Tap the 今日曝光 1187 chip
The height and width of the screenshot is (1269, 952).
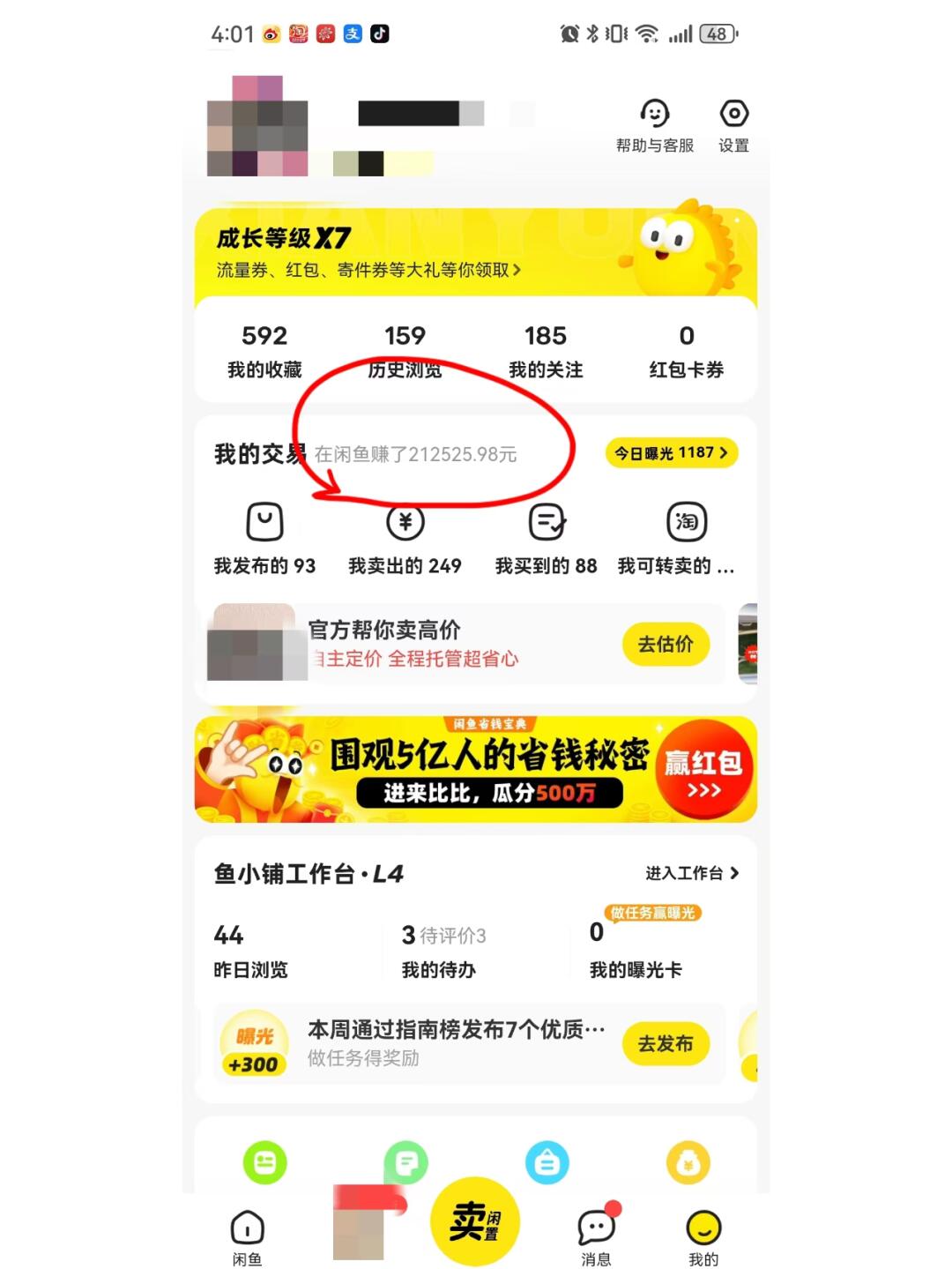pyautogui.click(x=671, y=453)
